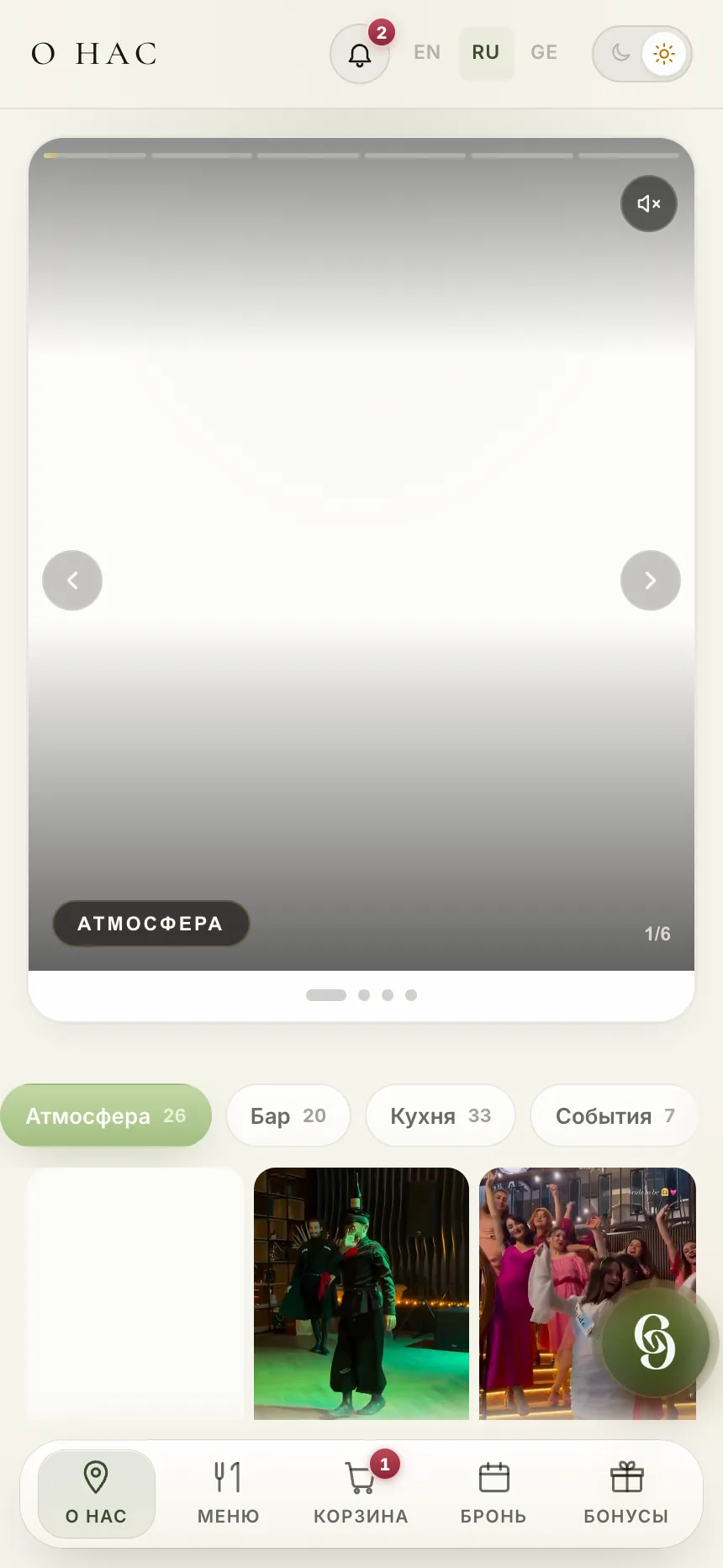Go to the Бронь reservation tab
723x1568 pixels.
tap(493, 1494)
